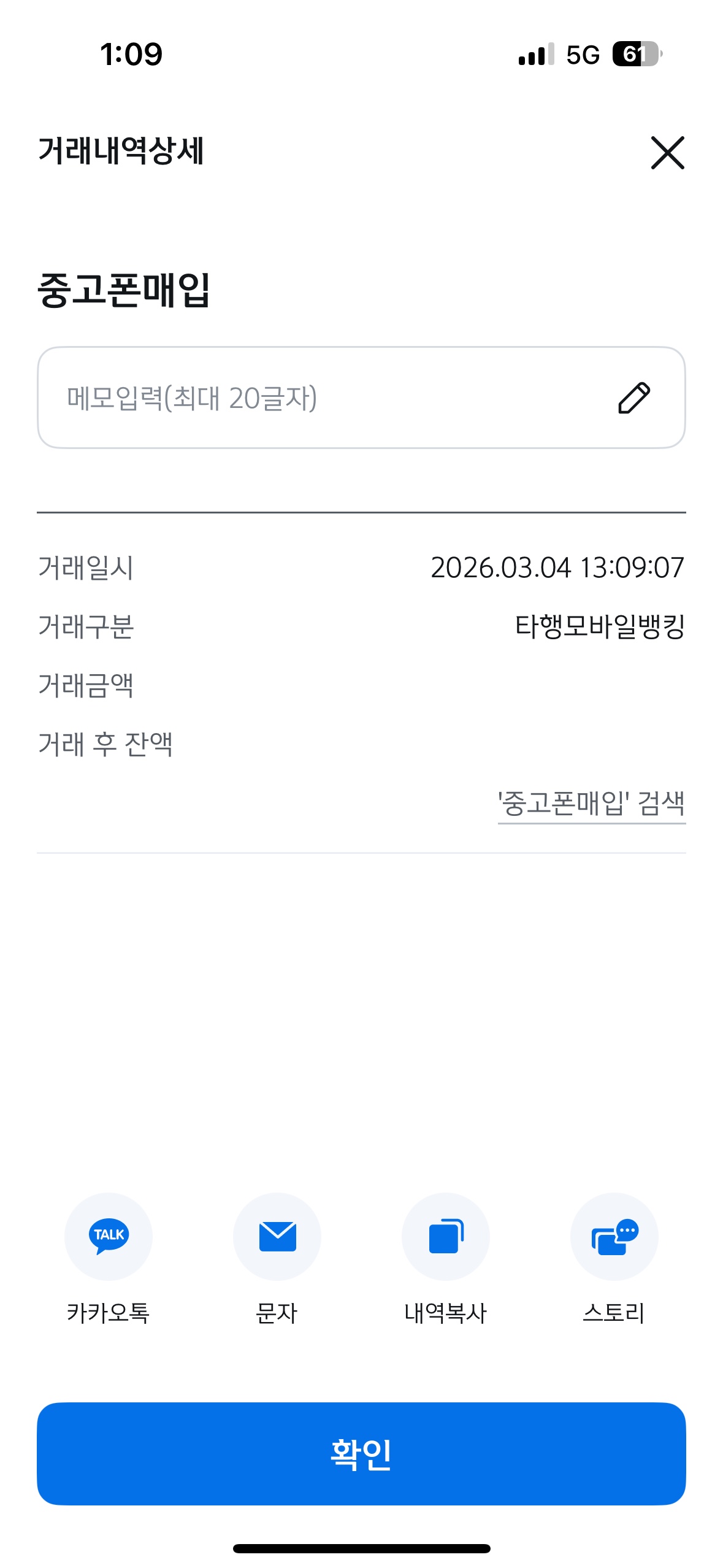Viewport: 723px width, 1568px height.
Task: Tap the 1:09 clock in status bar
Action: [x=131, y=55]
